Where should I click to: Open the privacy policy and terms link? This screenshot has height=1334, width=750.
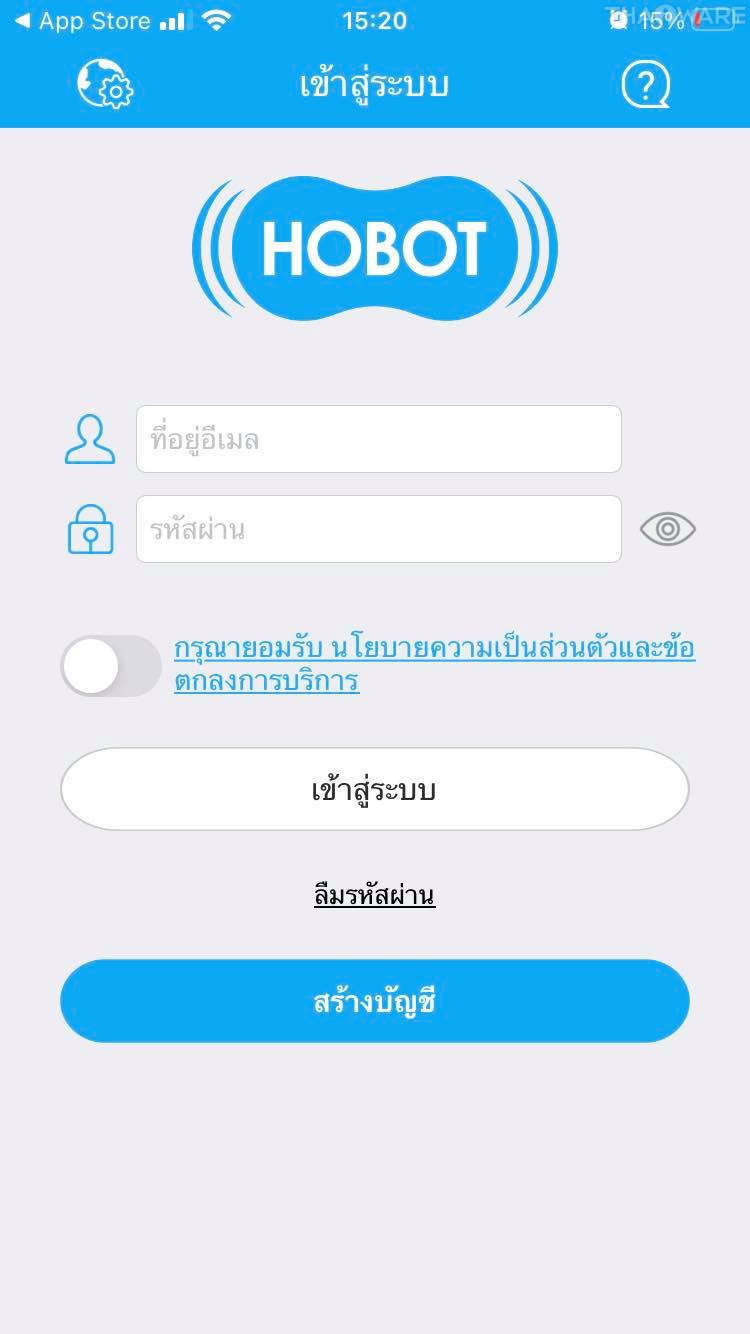pos(434,664)
